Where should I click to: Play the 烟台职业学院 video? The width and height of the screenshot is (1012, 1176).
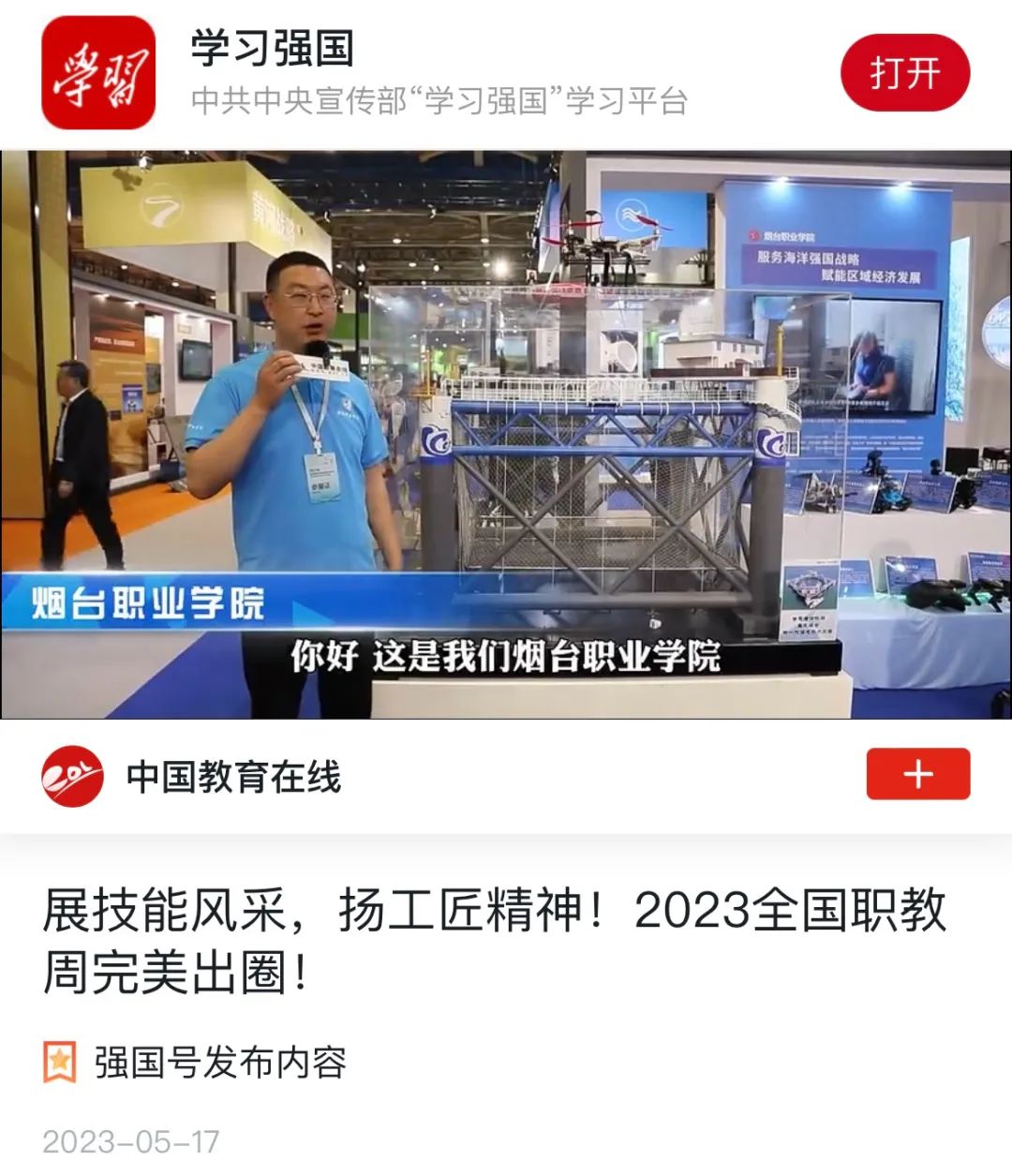point(506,434)
